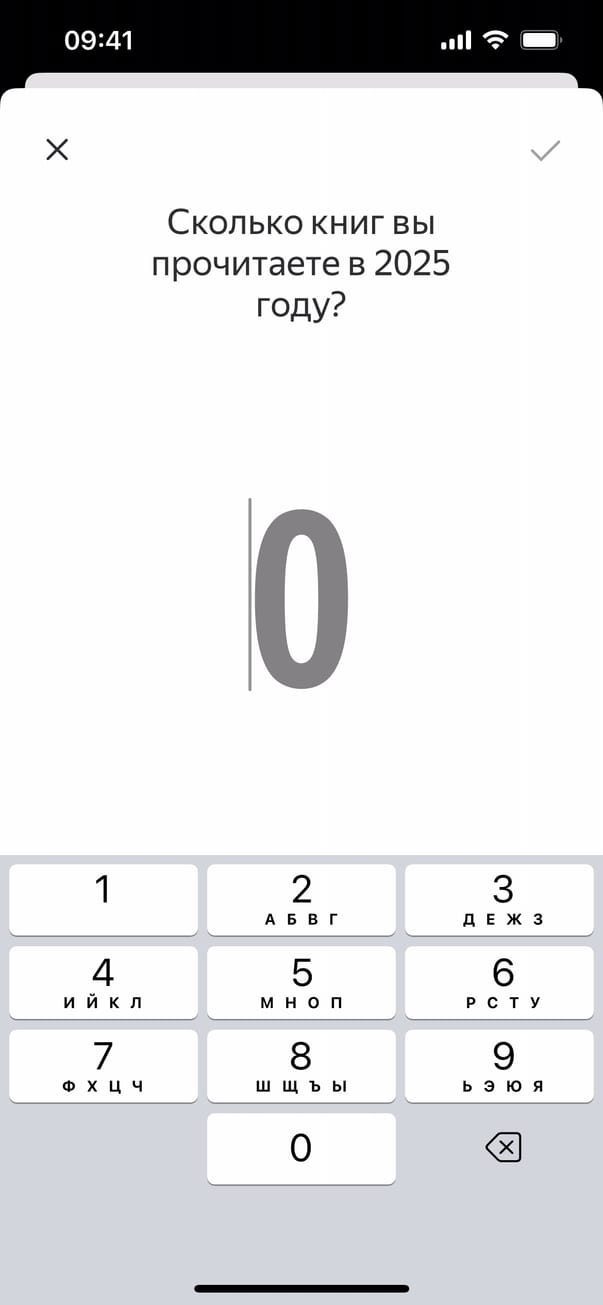Focus the book count number field

click(300, 597)
